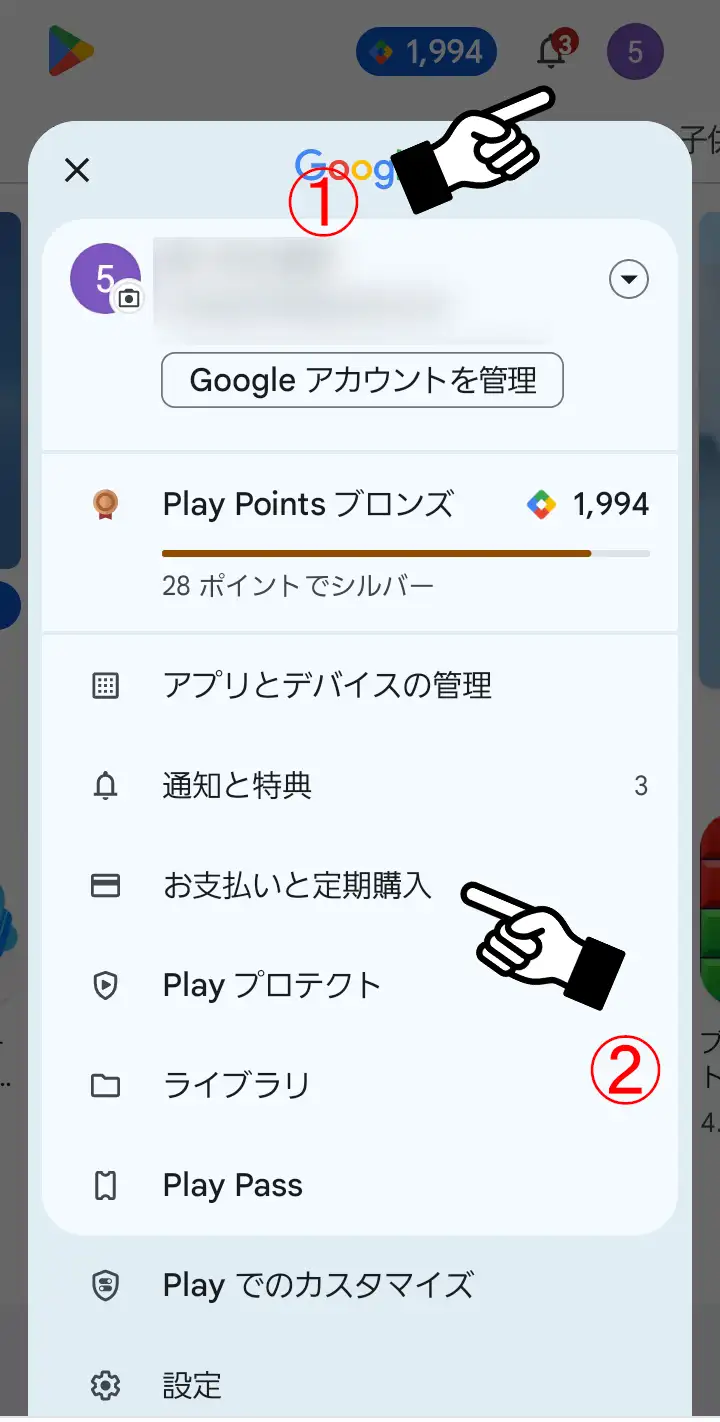The width and height of the screenshot is (720, 1422).
Task: Expand the account switcher arrow
Action: click(x=629, y=281)
